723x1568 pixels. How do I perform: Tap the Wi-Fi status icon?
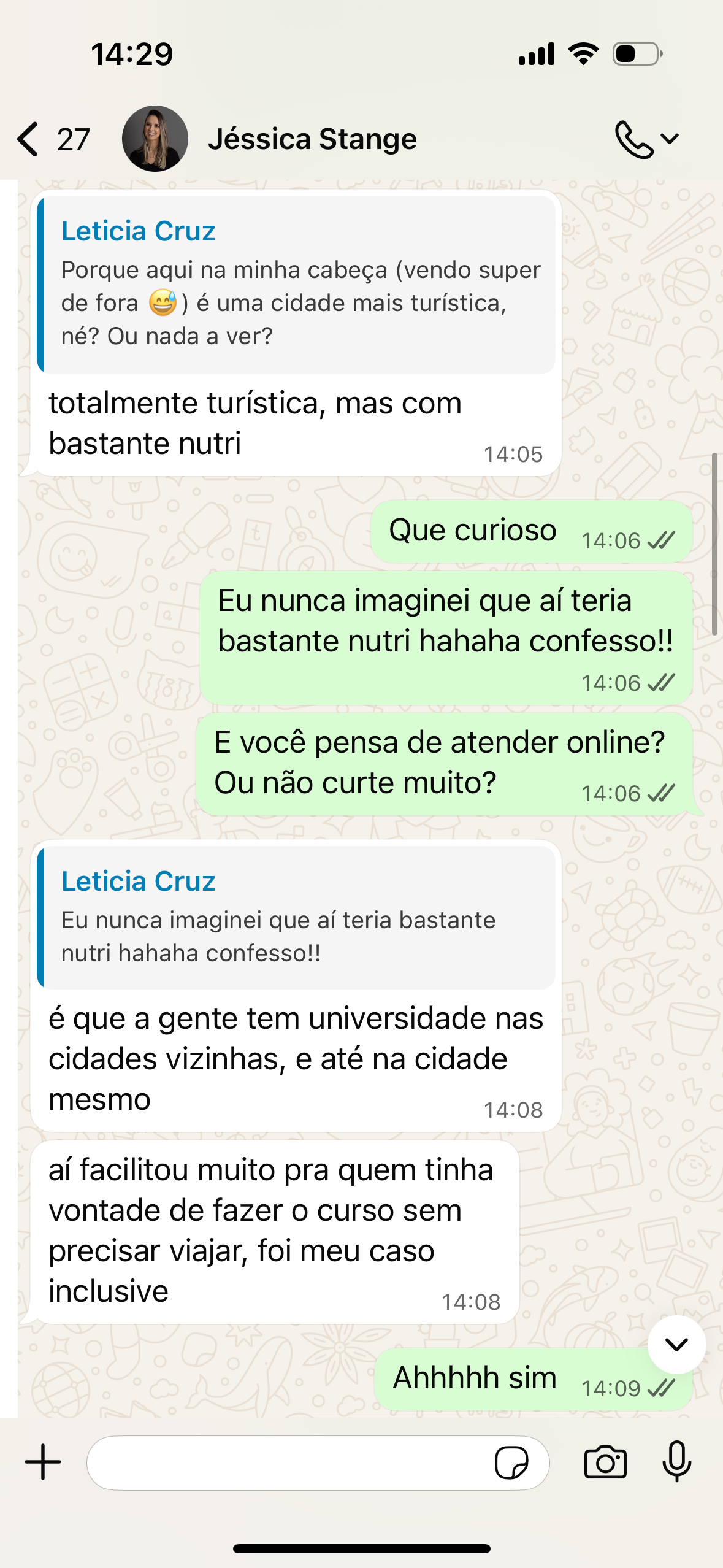583,53
